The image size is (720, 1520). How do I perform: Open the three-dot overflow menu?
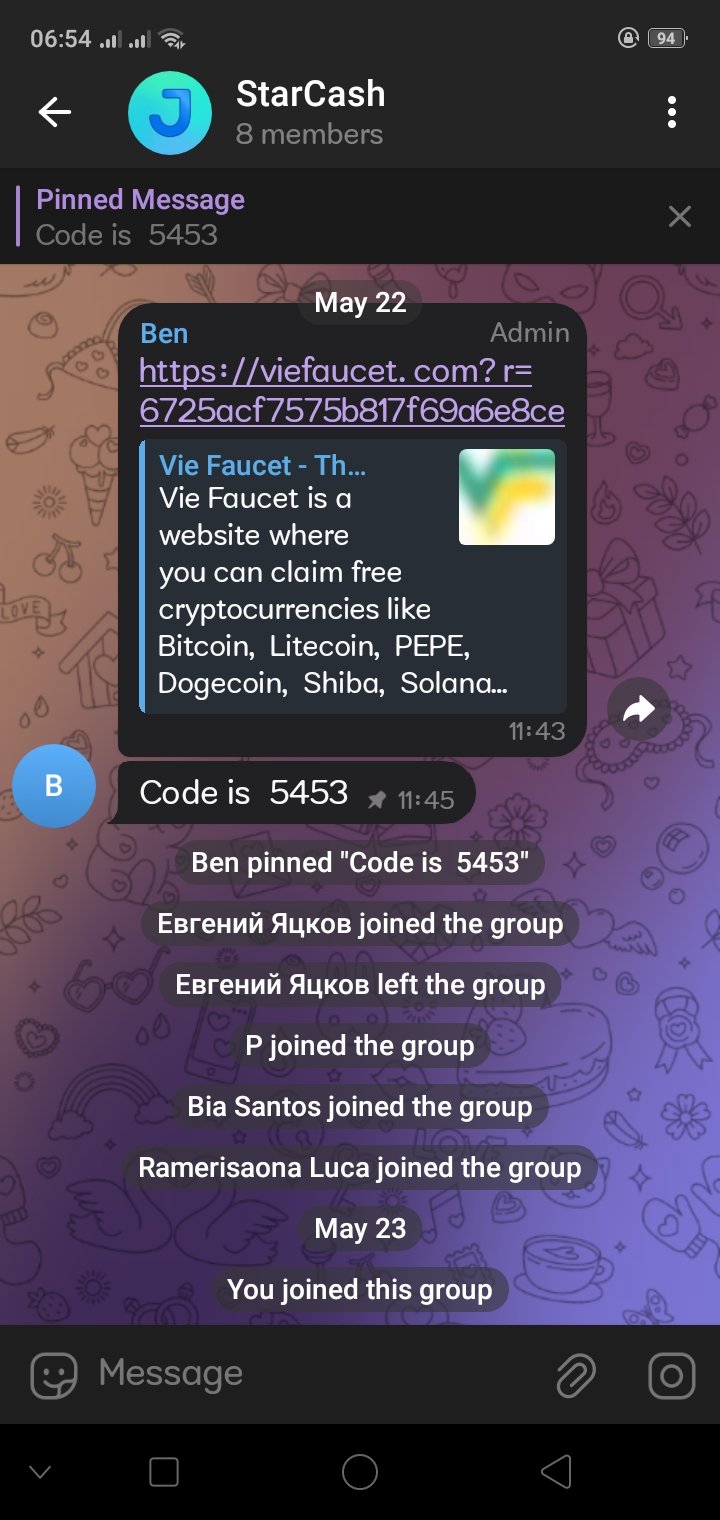pos(671,113)
